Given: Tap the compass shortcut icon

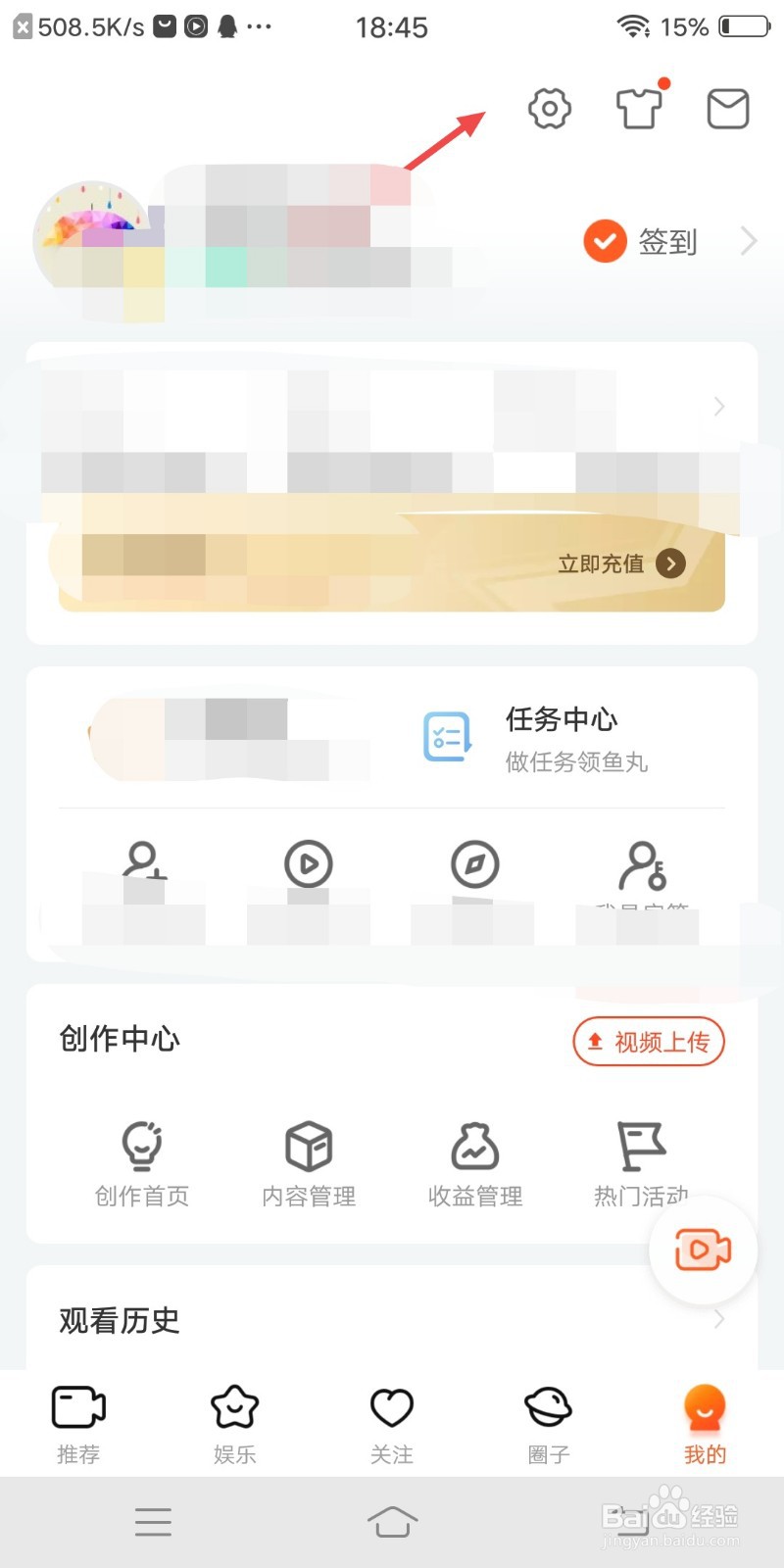Looking at the screenshot, I should point(475,865).
